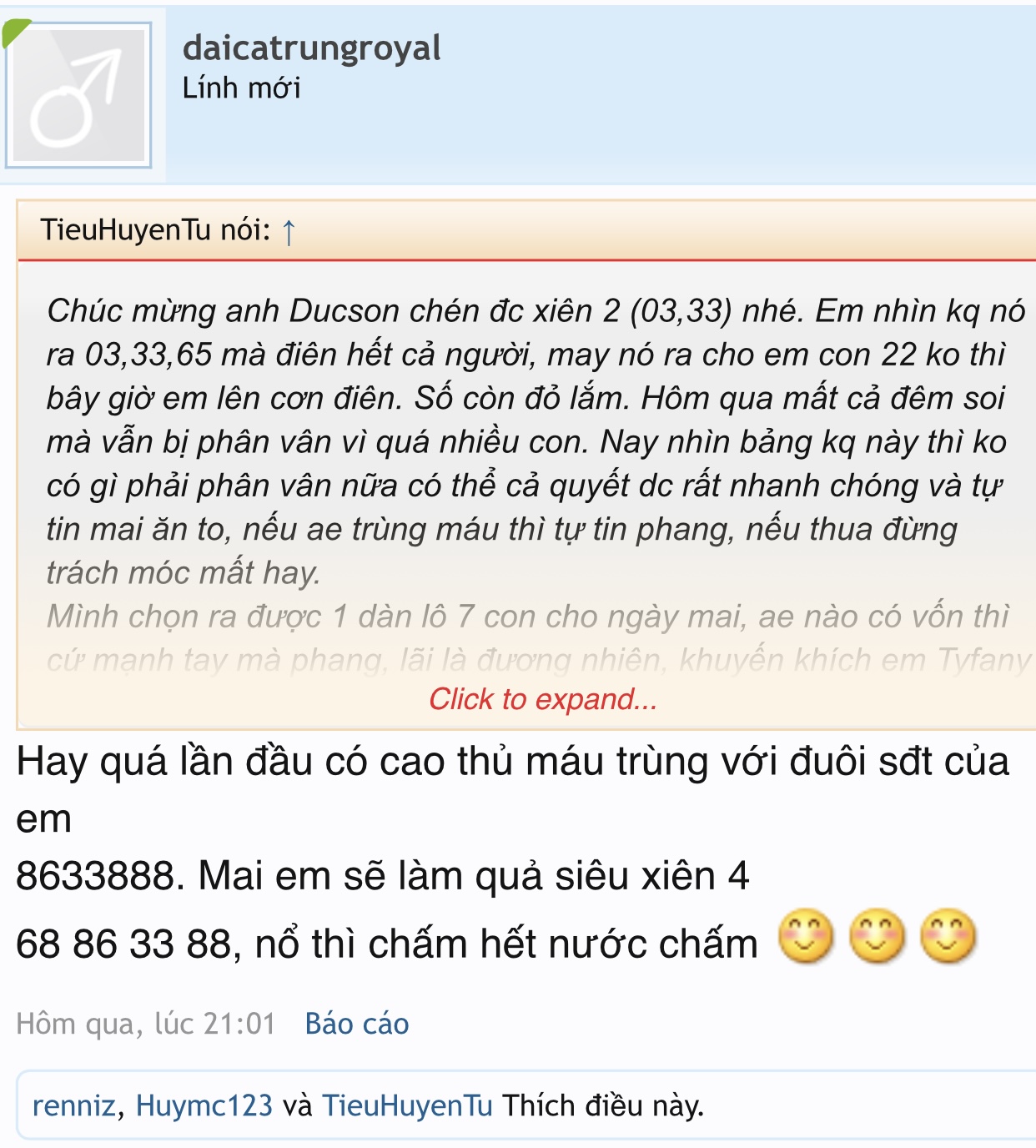The width and height of the screenshot is (1036, 1148).
Task: Open Huymc123's profile from the likes list
Action: (x=204, y=1105)
